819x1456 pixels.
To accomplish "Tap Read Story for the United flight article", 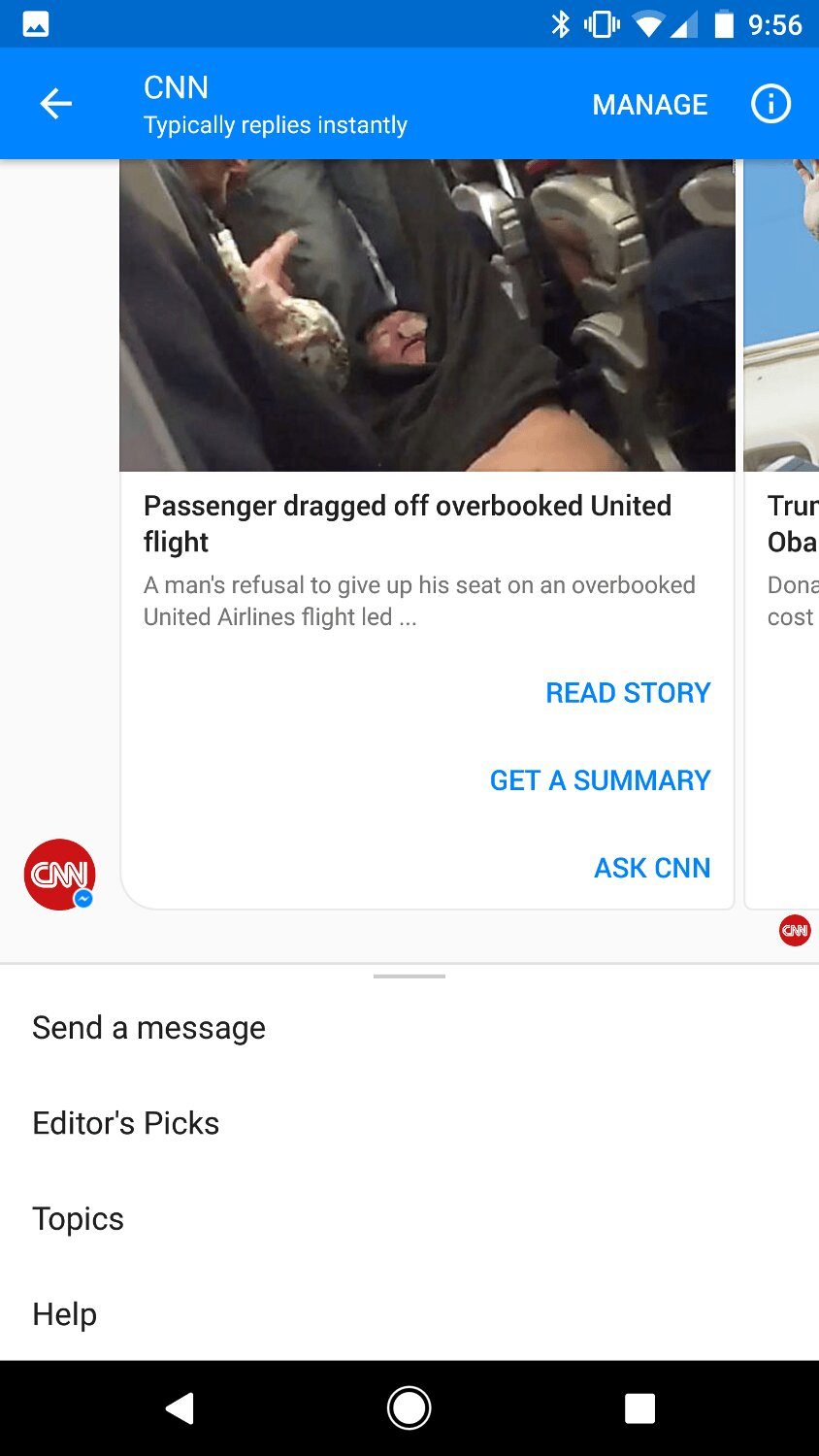I will [628, 693].
